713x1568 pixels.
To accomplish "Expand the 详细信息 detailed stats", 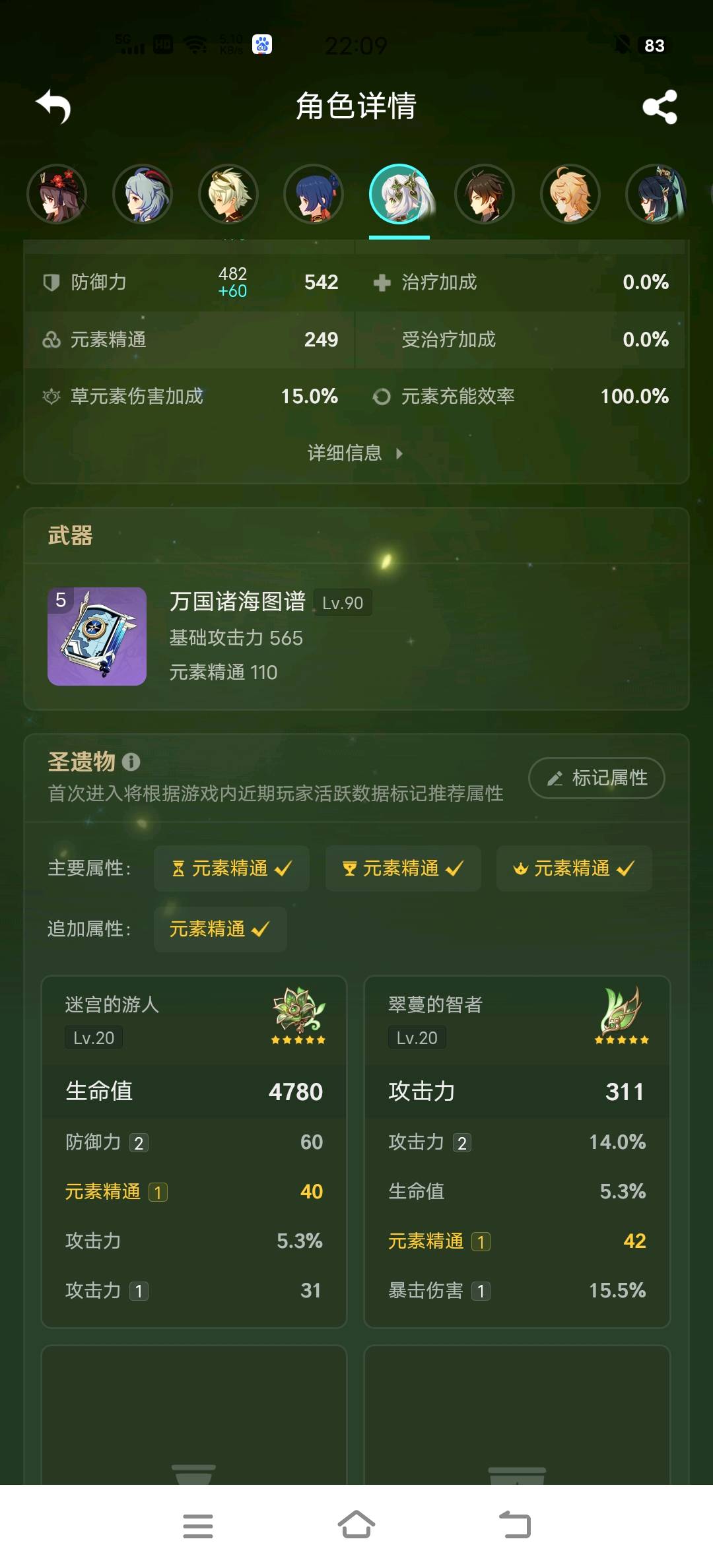I will [x=355, y=453].
